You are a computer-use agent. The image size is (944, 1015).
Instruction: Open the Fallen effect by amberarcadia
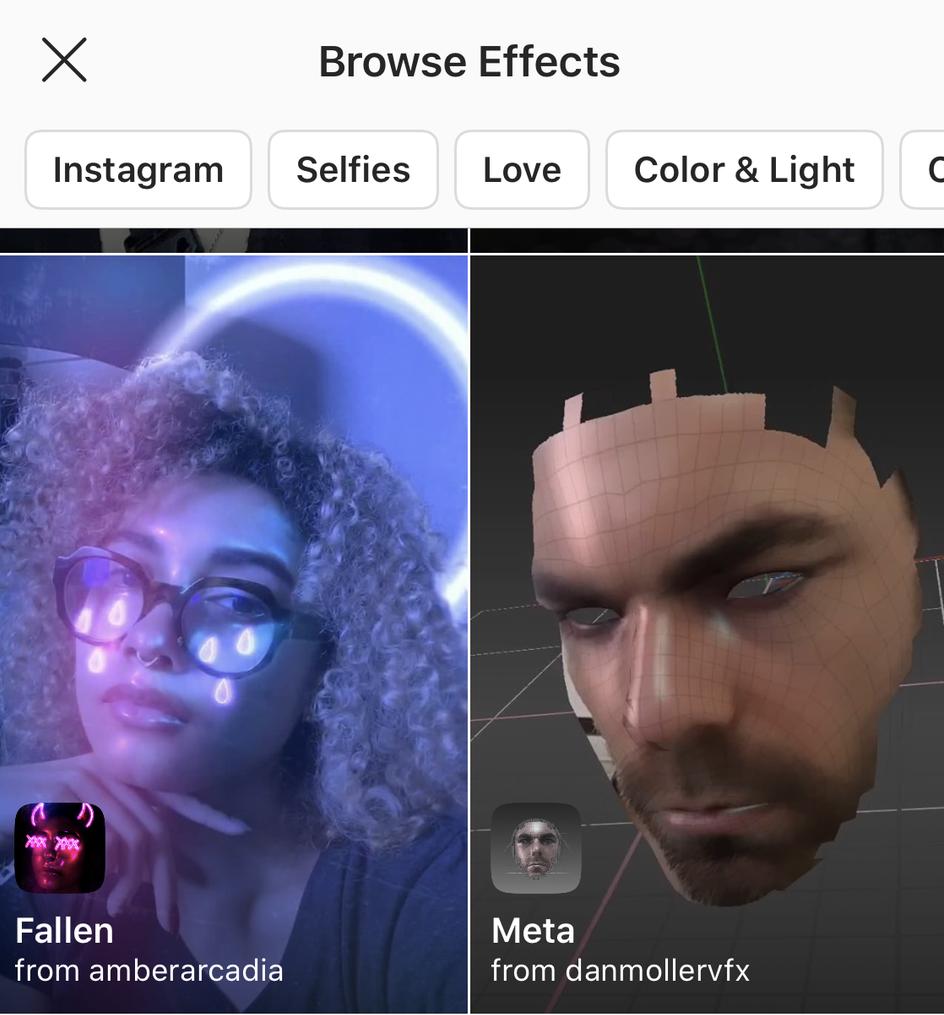[x=234, y=620]
